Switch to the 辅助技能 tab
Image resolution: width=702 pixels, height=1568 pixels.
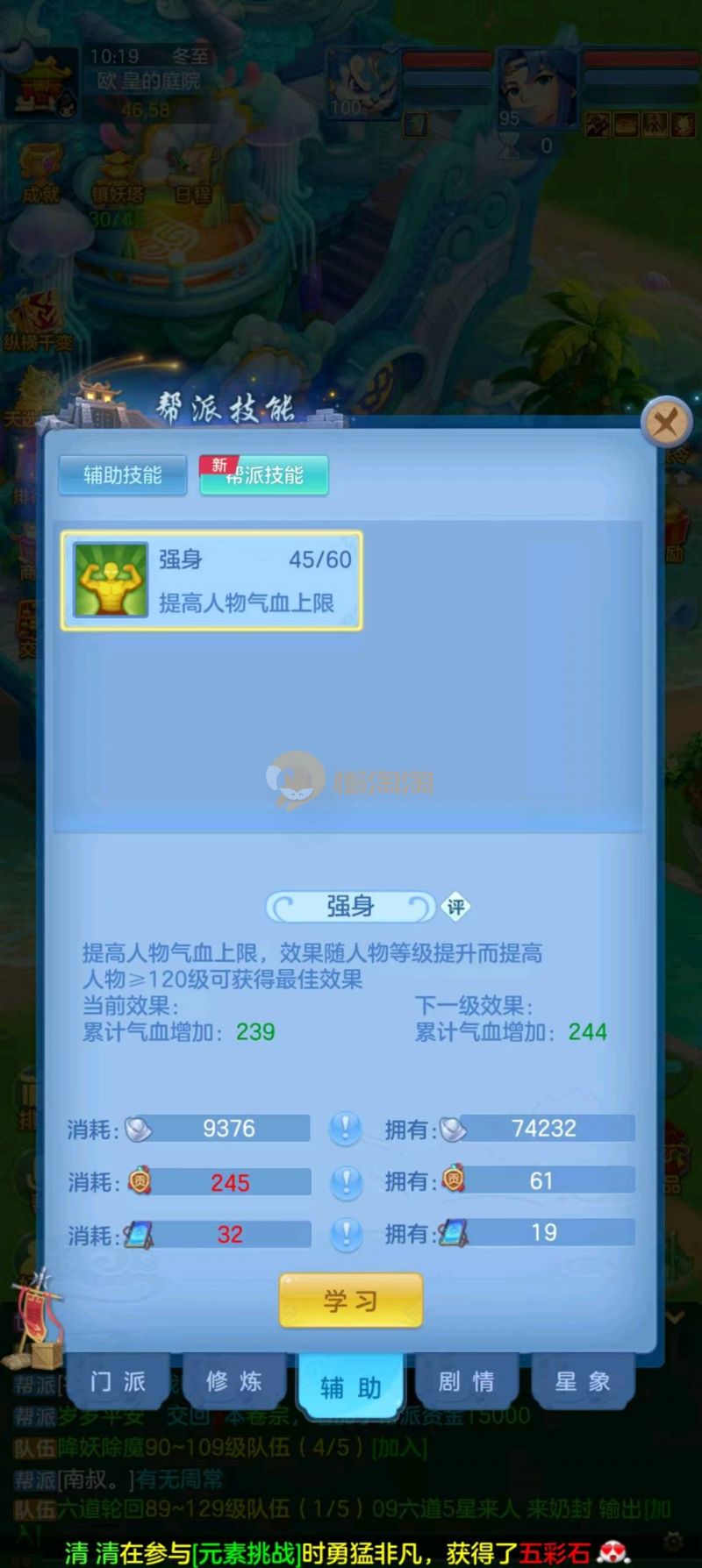pos(123,475)
